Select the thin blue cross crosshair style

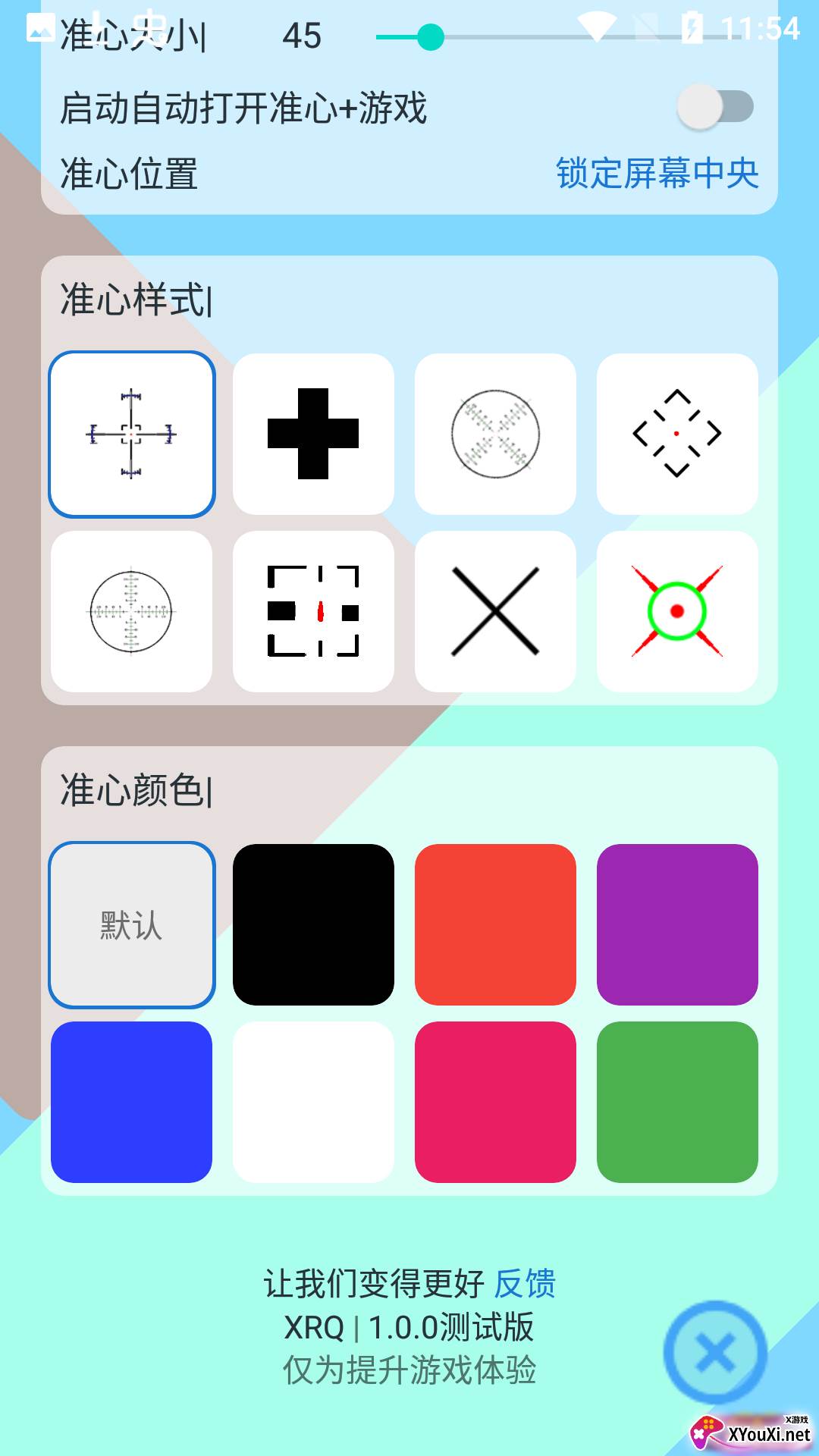[x=131, y=434]
